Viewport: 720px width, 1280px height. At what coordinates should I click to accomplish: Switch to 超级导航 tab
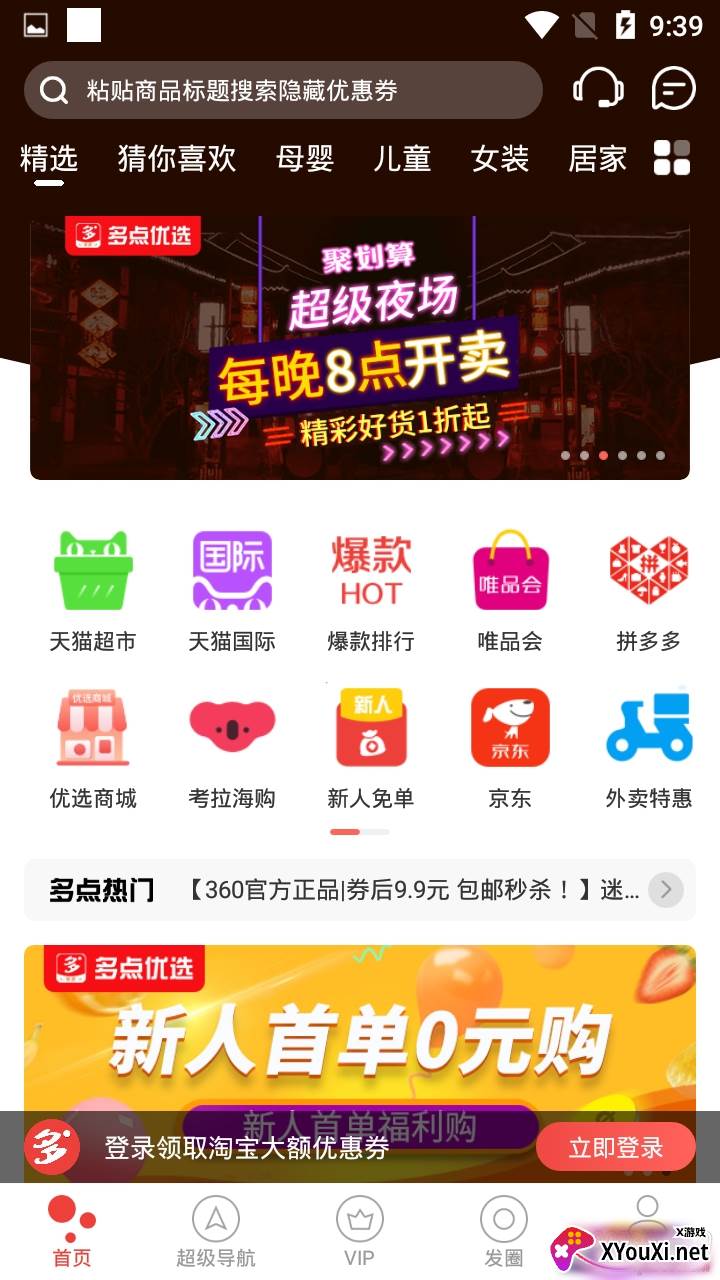(216, 1232)
